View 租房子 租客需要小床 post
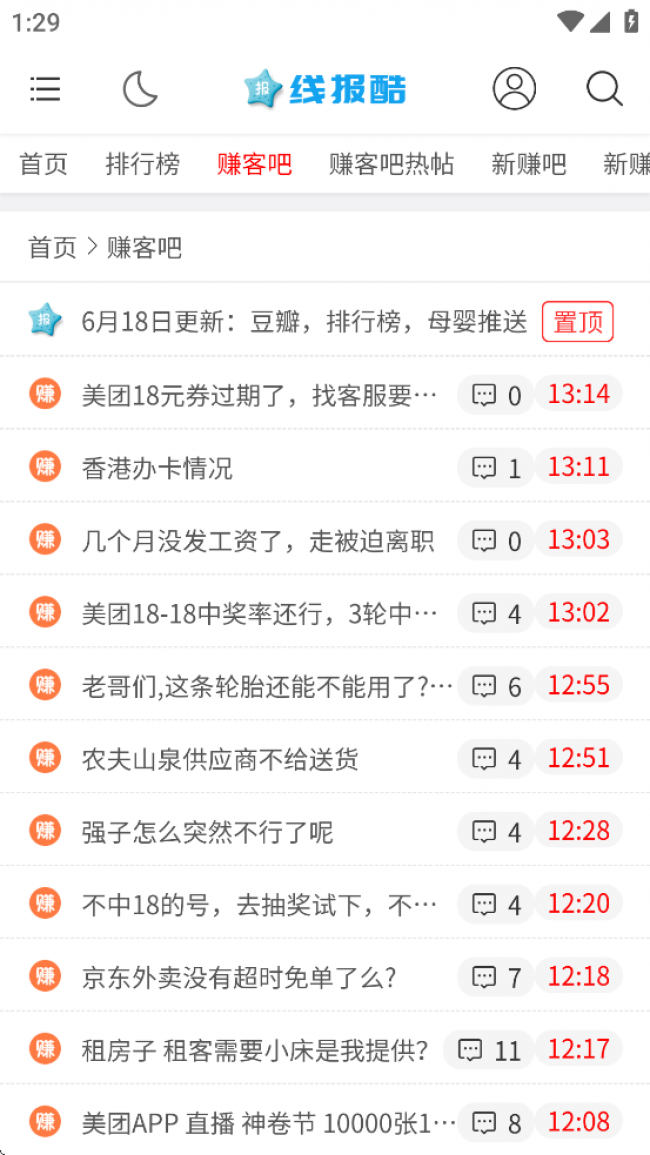Viewport: 650px width, 1155px height. tap(255, 1050)
